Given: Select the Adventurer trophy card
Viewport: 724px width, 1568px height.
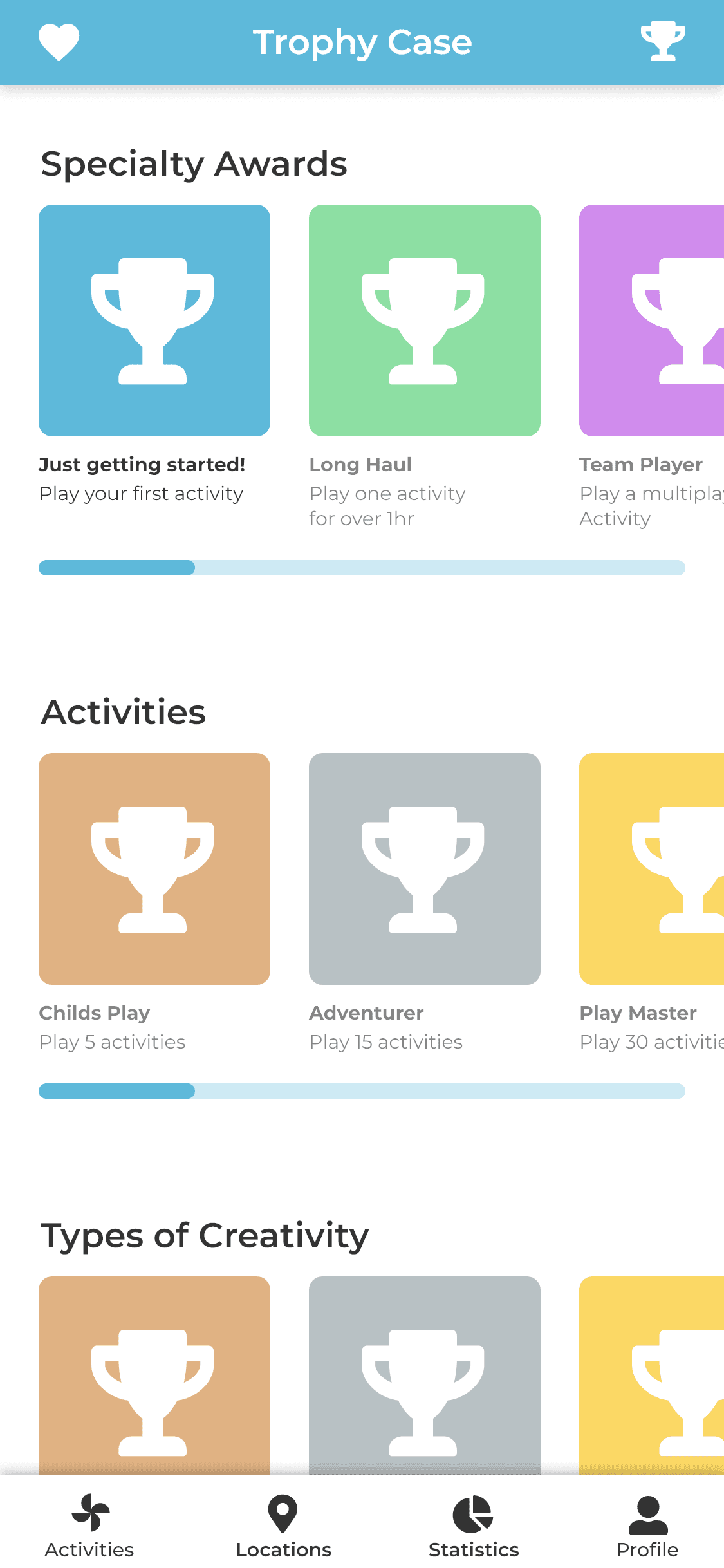Looking at the screenshot, I should coord(424,869).
